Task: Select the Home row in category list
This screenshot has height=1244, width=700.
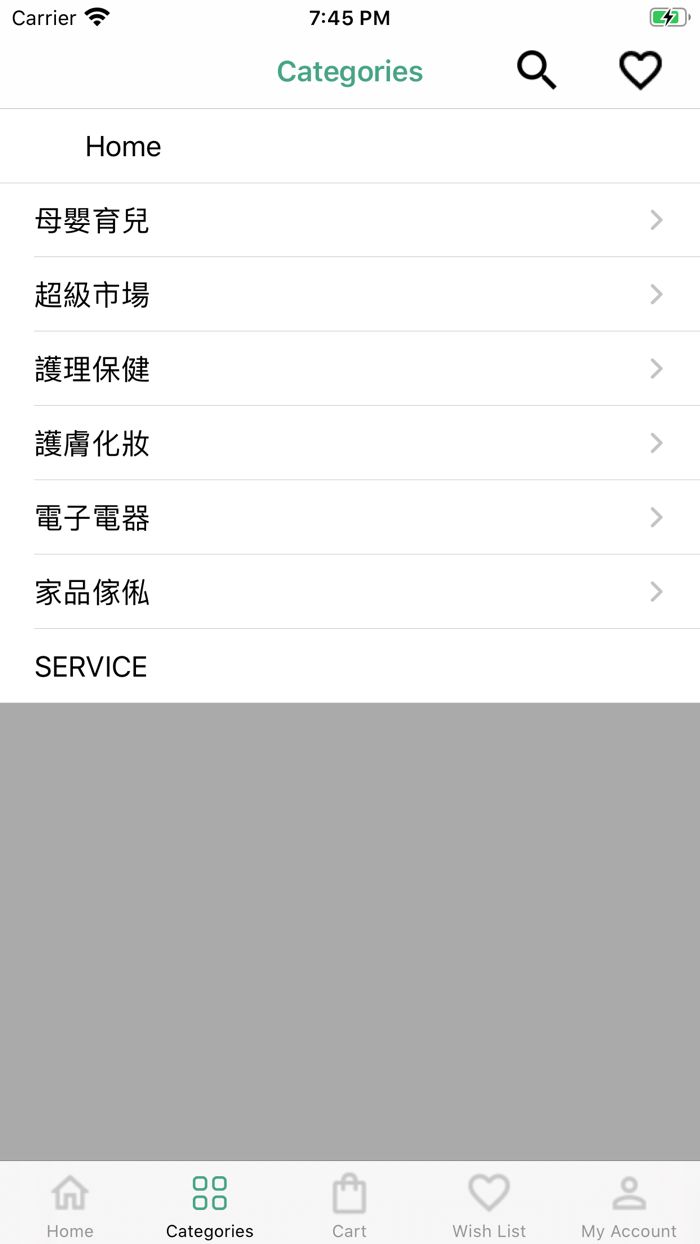Action: click(350, 146)
